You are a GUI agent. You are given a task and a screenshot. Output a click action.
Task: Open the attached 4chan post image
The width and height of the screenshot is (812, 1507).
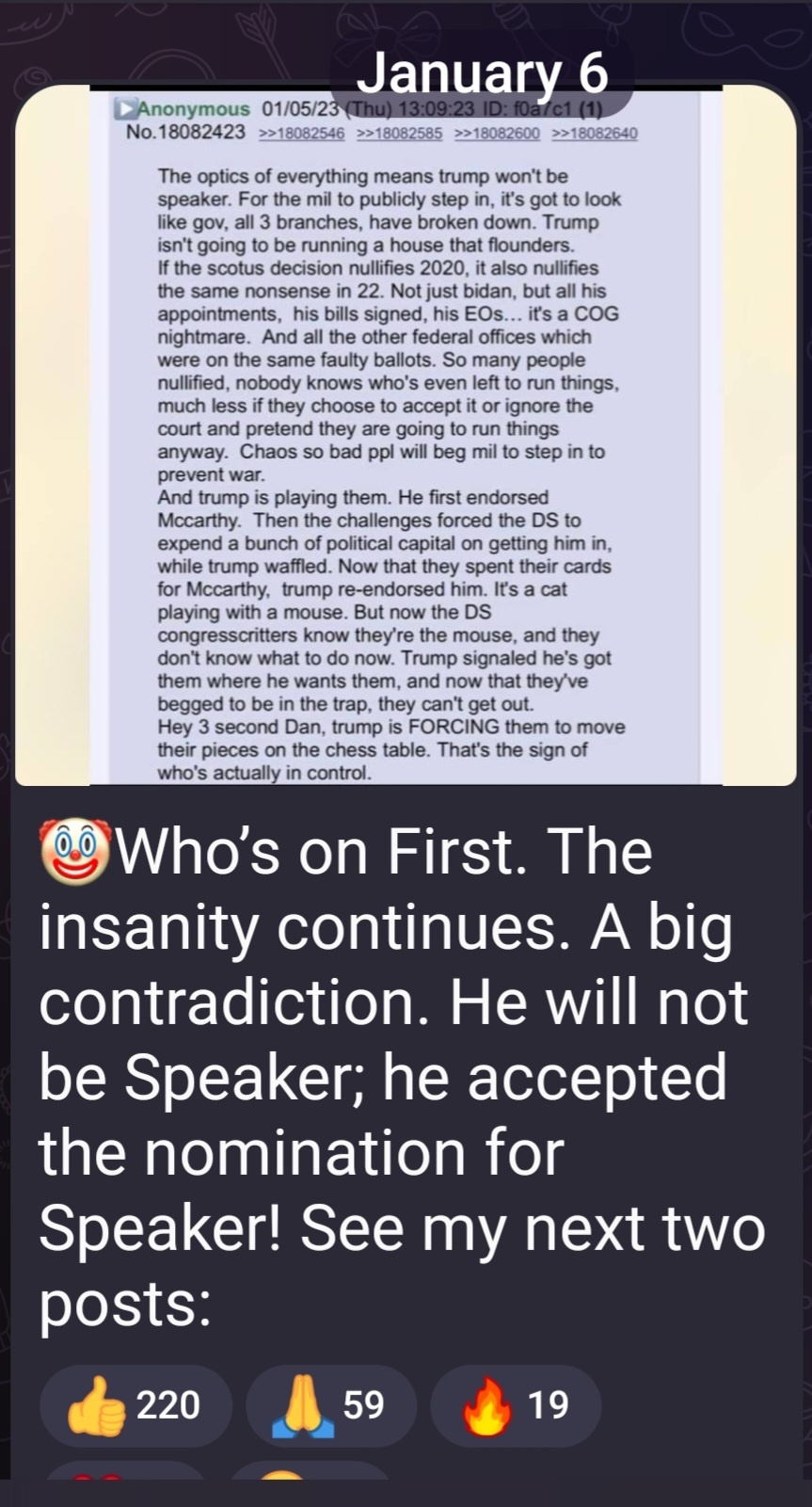[406, 435]
